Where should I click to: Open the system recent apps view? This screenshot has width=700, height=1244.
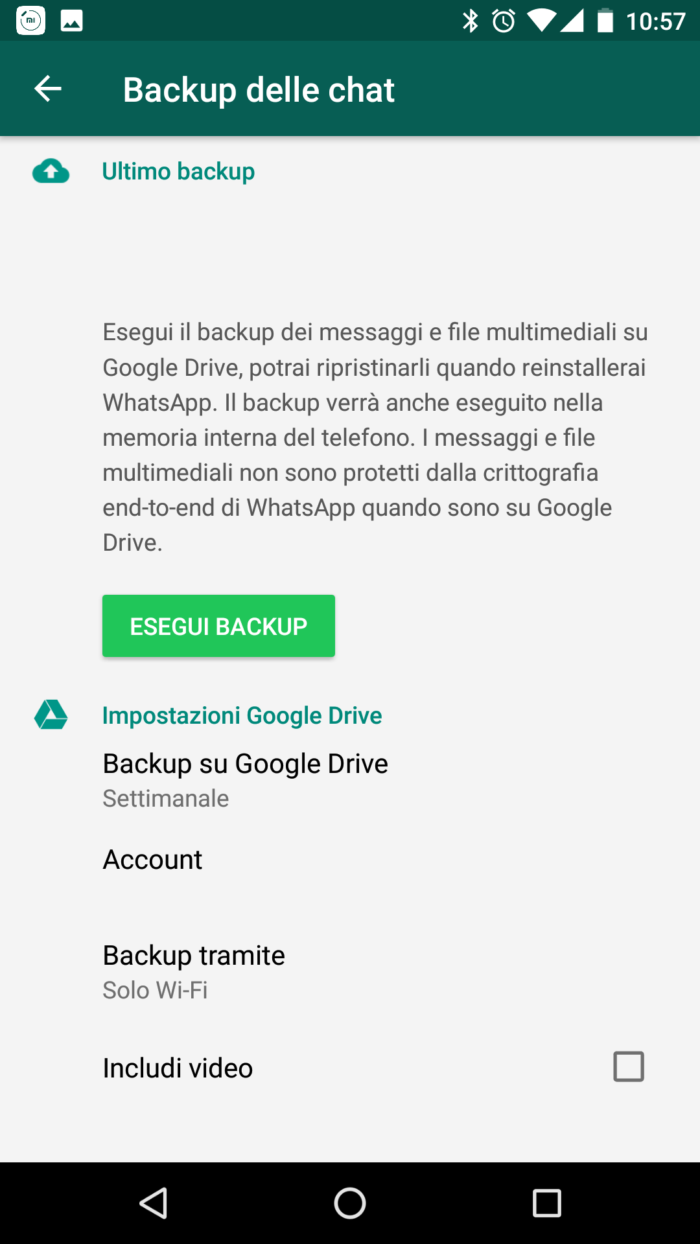(546, 1203)
